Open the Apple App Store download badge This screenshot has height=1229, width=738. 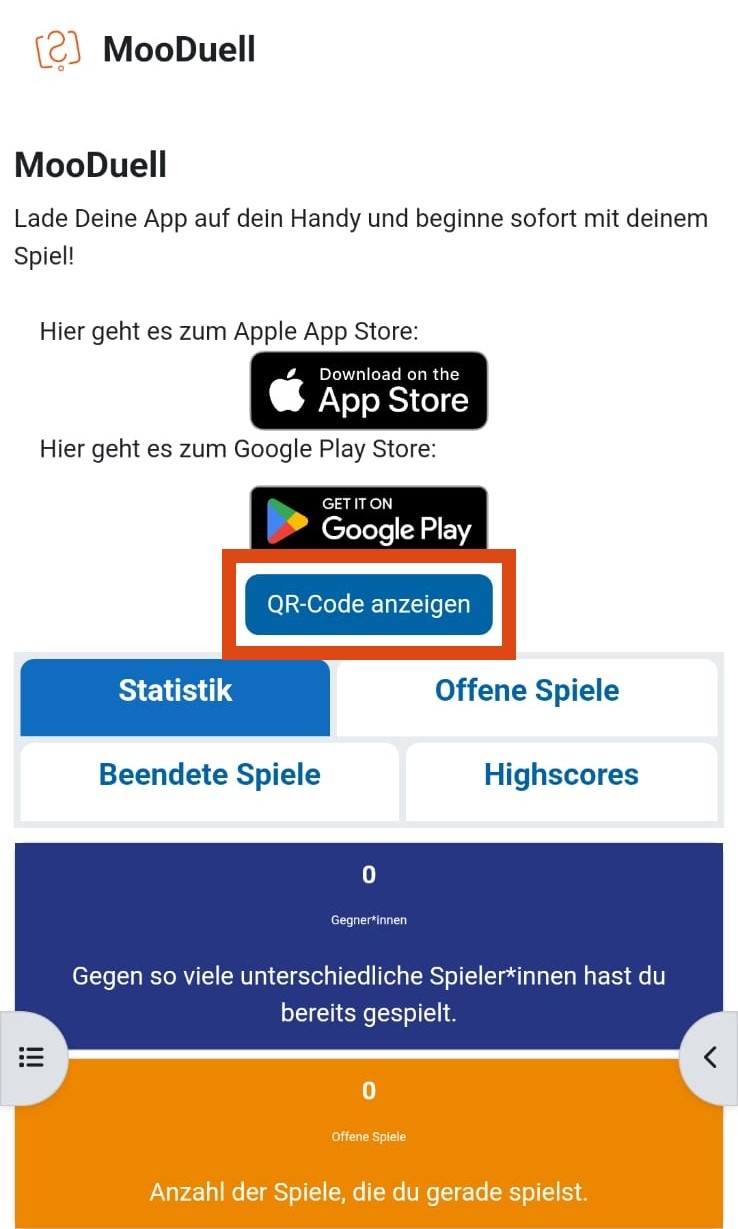pyautogui.click(x=368, y=390)
